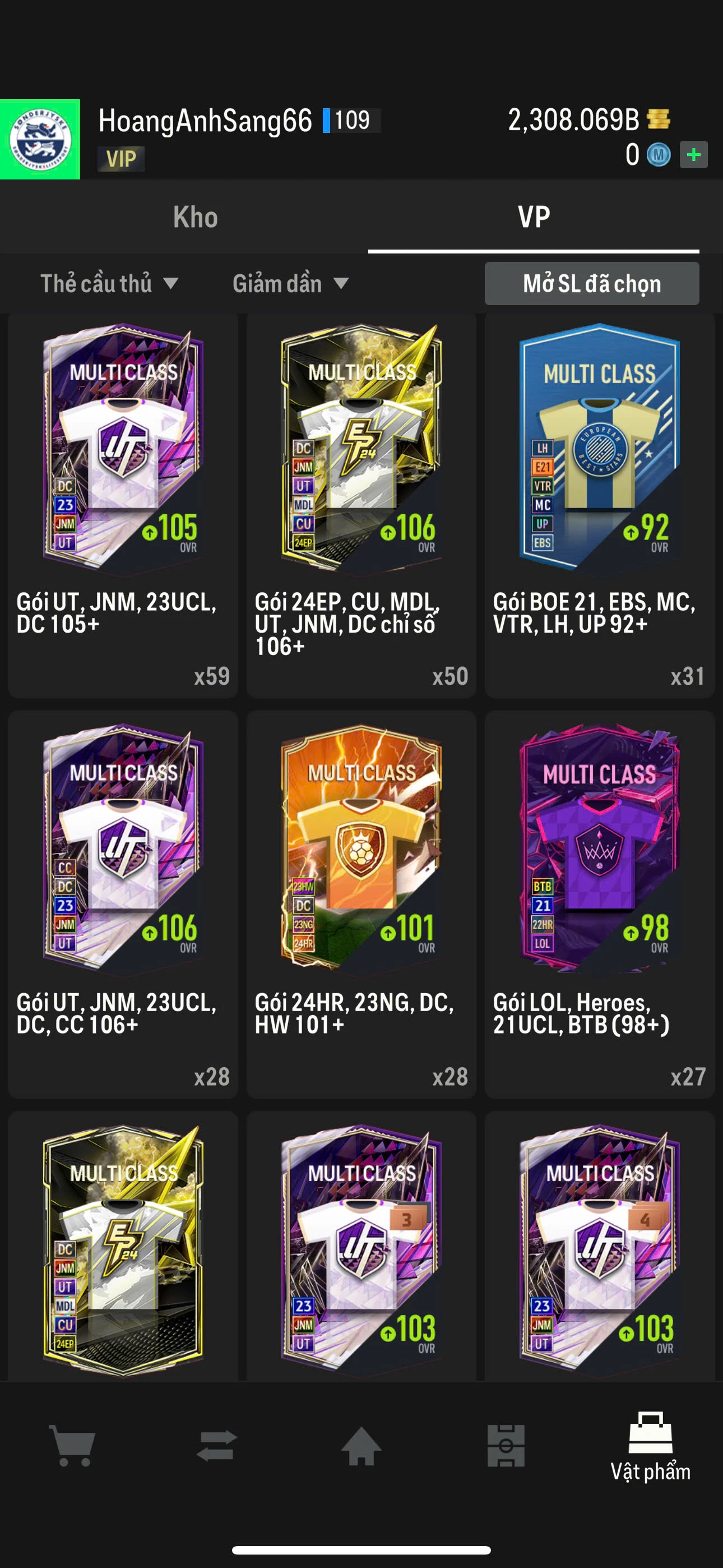The height and width of the screenshot is (1568, 723).
Task: Open the shop cart tab
Action: [x=72, y=1446]
